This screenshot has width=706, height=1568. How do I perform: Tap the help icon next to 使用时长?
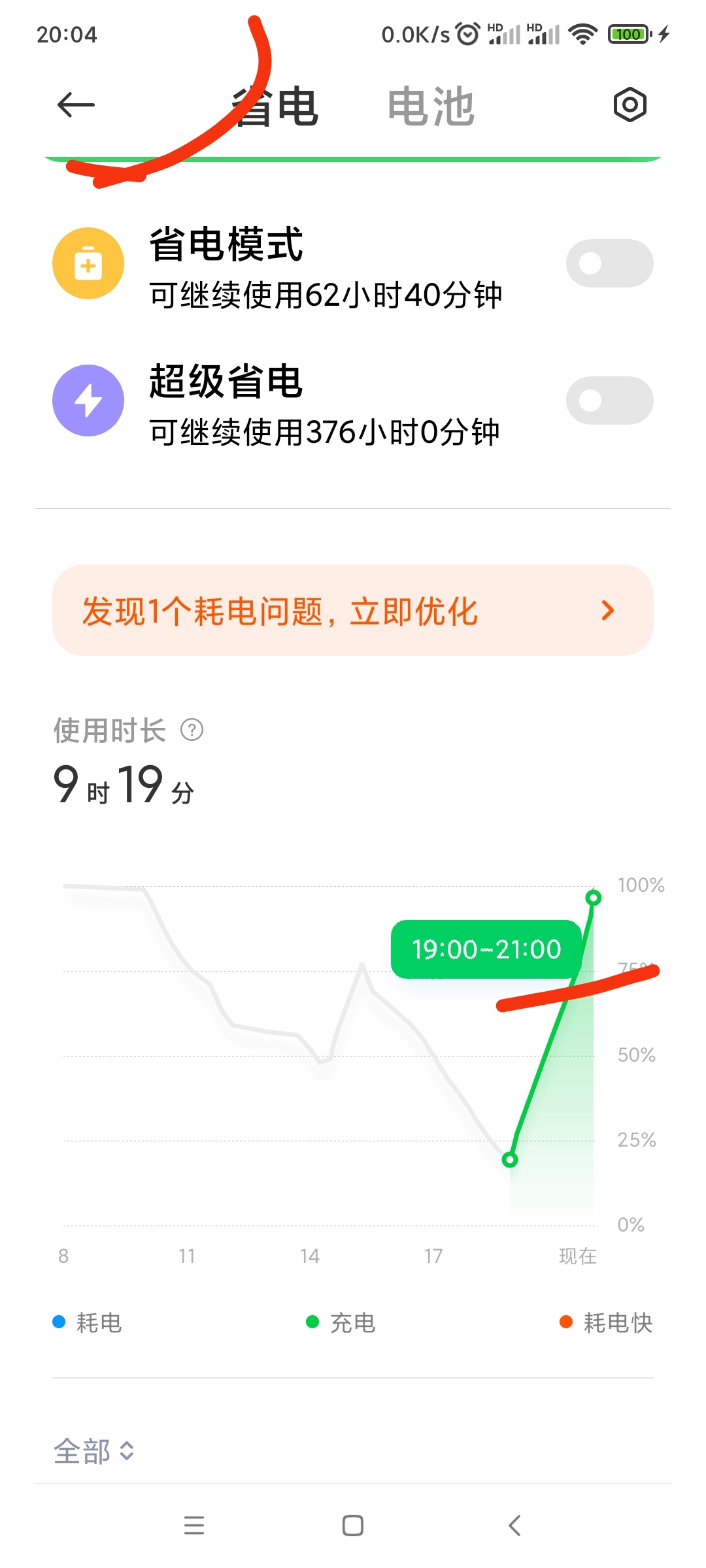192,730
